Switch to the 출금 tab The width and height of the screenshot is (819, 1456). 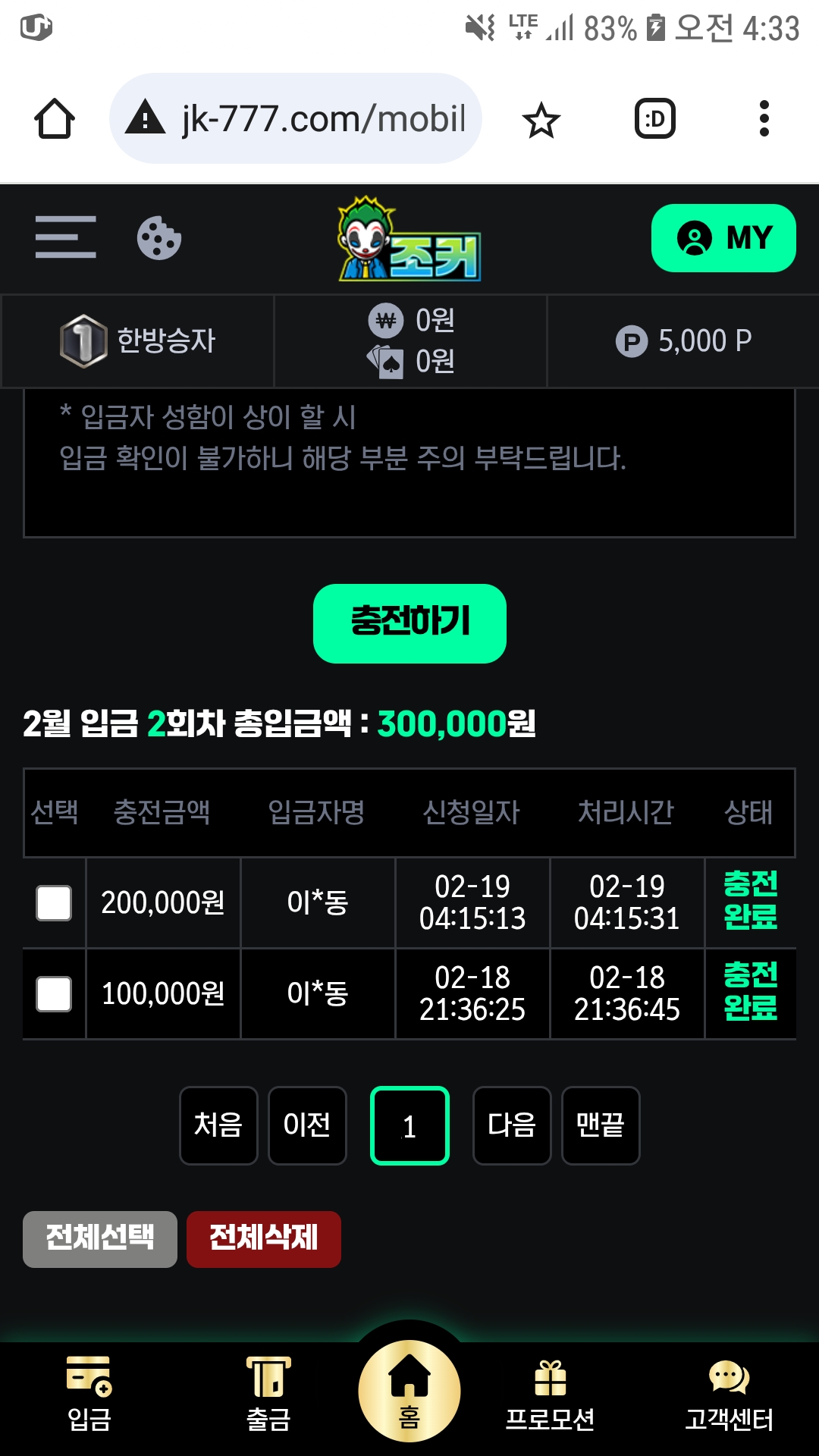[x=268, y=1395]
